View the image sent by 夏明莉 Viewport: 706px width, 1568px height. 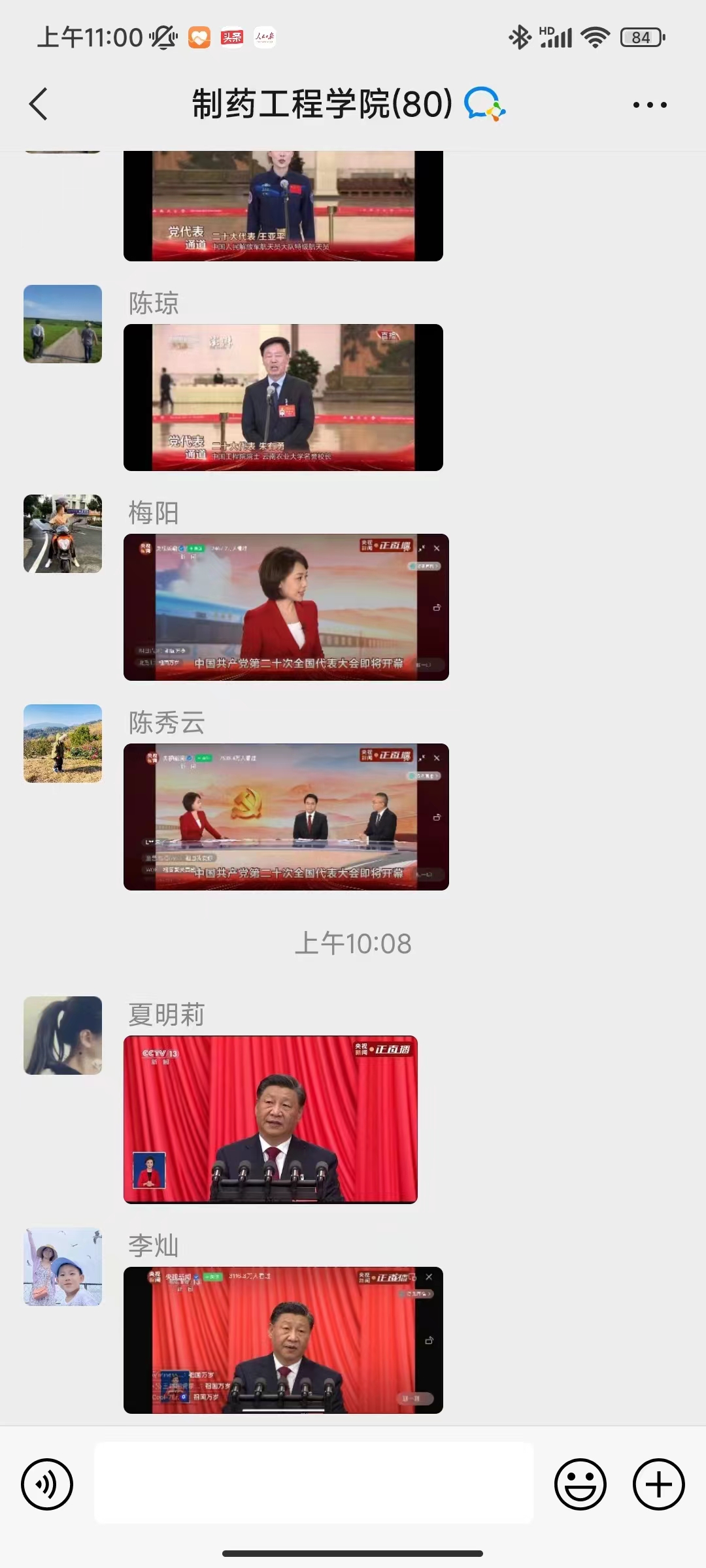tap(270, 1119)
